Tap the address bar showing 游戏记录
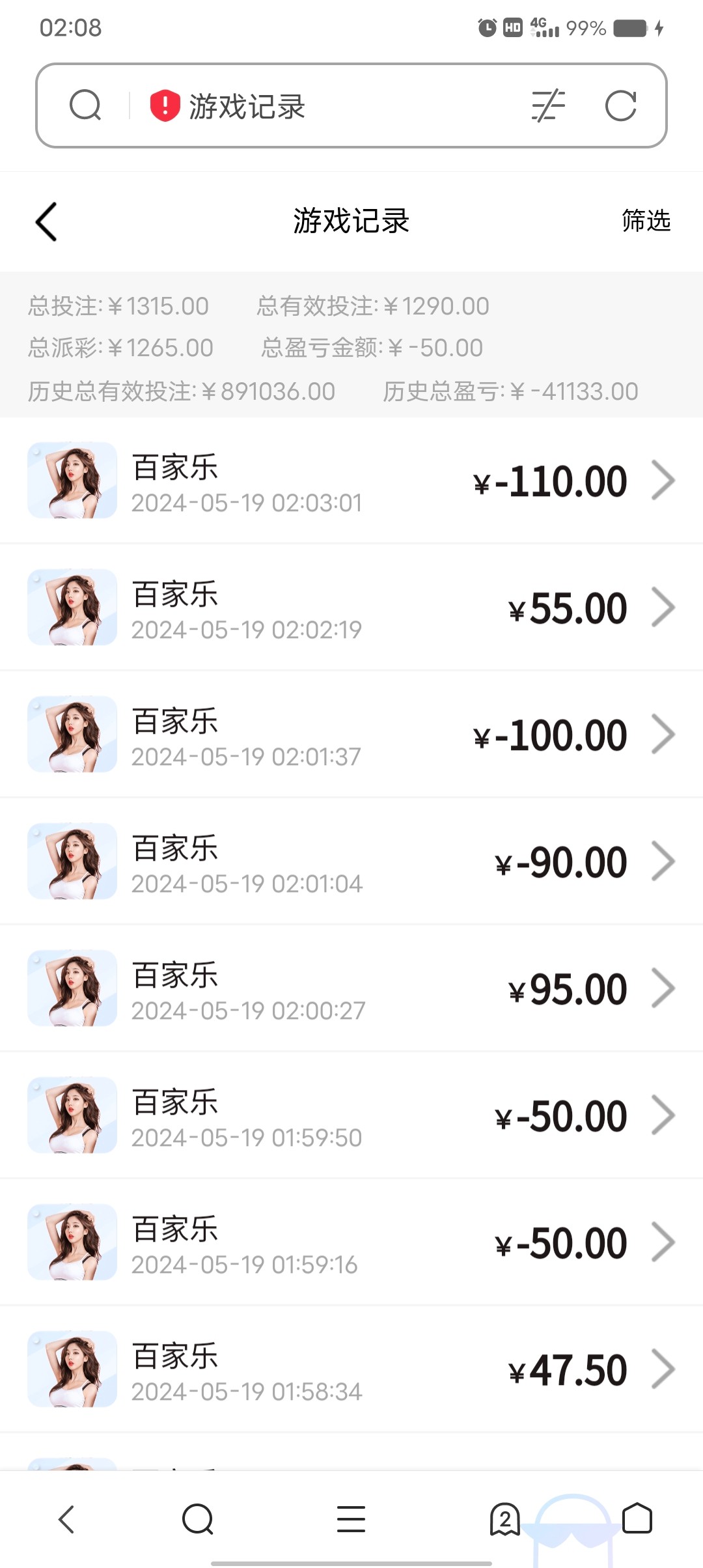Screen dimensions: 703x1568 (325, 106)
